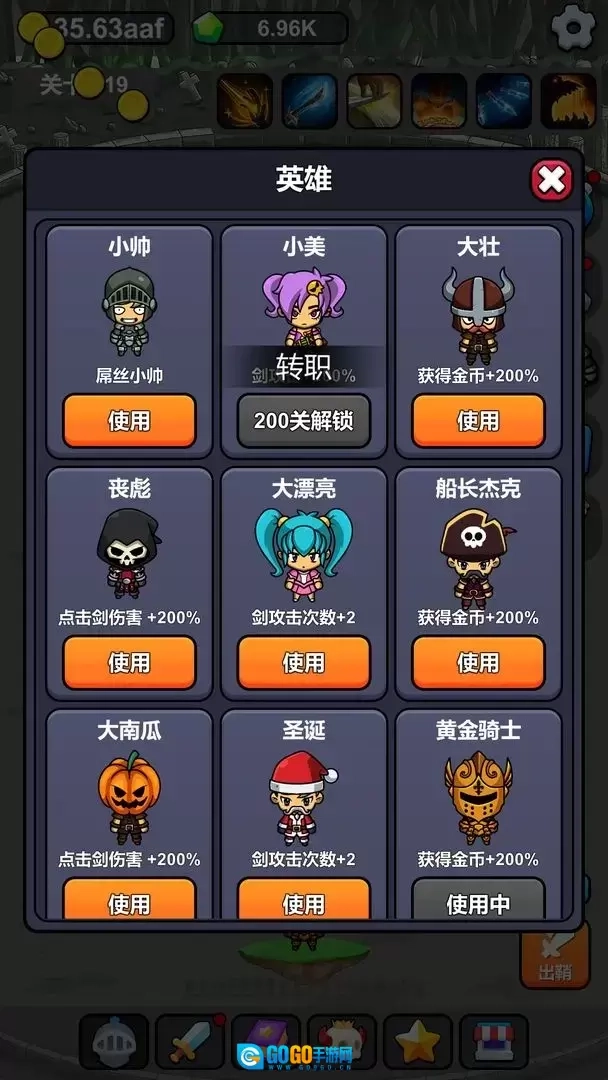This screenshot has height=1080, width=608.
Task: Use the hero 小帅
Action: pyautogui.click(x=129, y=420)
